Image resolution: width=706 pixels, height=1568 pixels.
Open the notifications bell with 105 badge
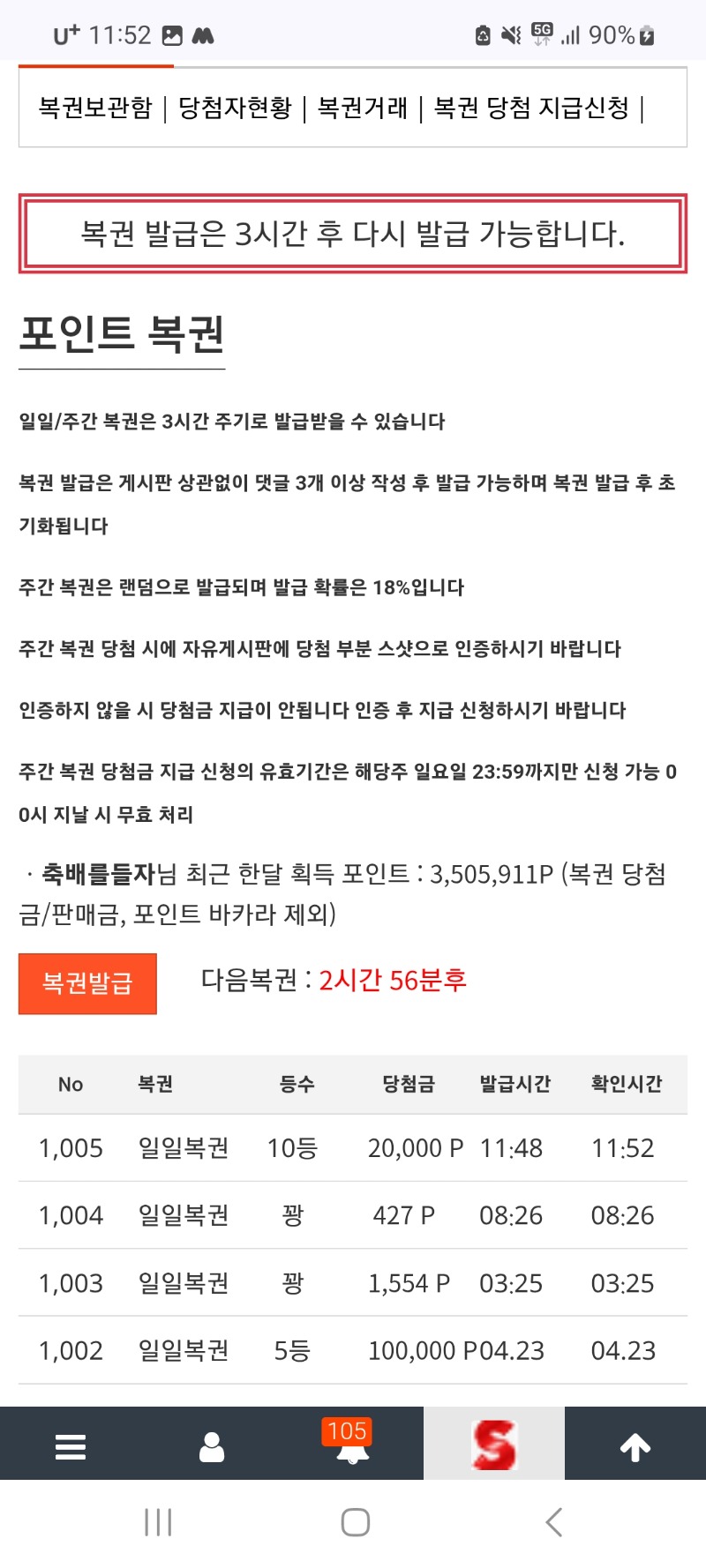pos(352,1446)
